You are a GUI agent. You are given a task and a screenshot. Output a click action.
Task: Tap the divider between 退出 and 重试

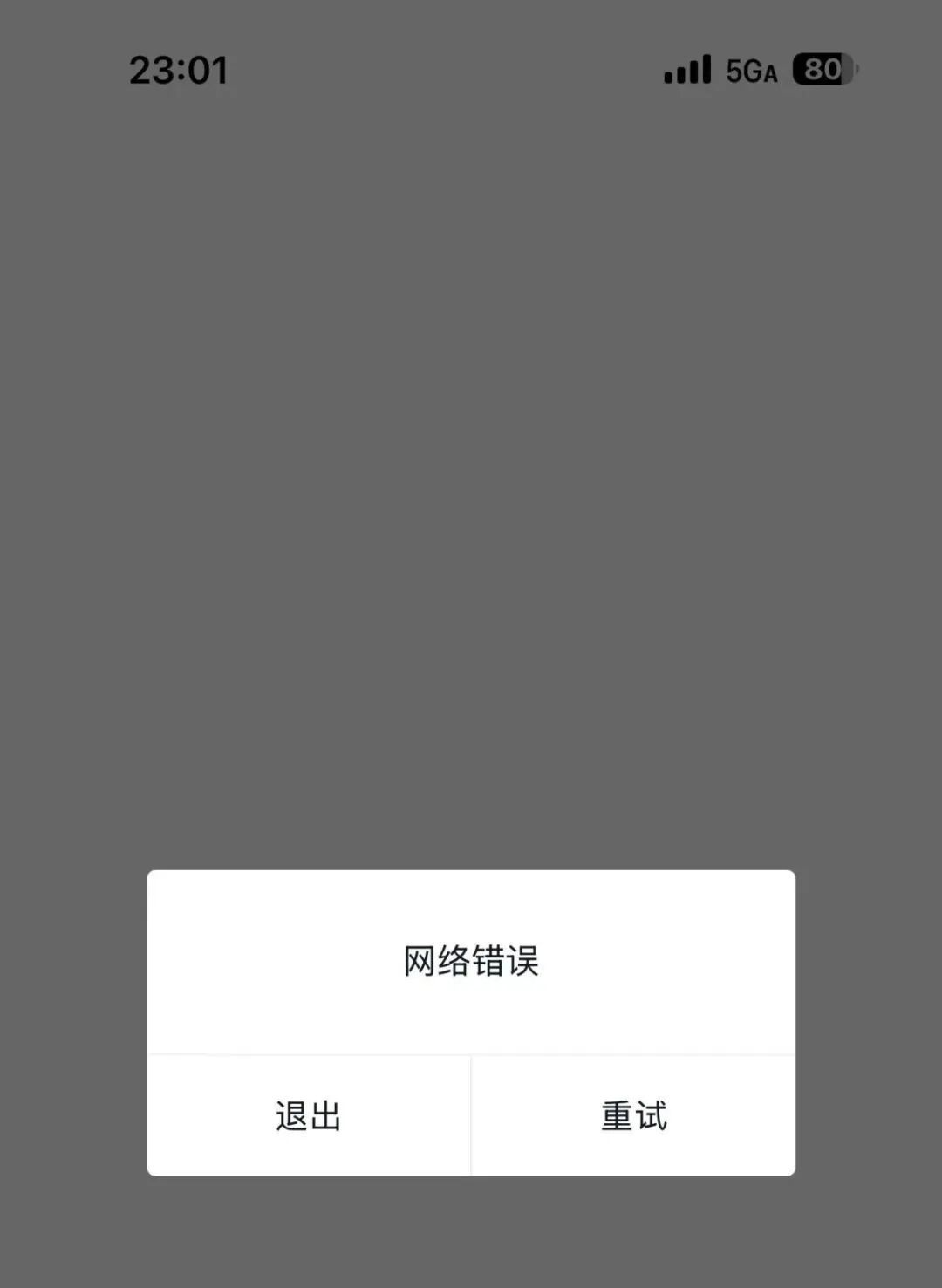pyautogui.click(x=470, y=1114)
